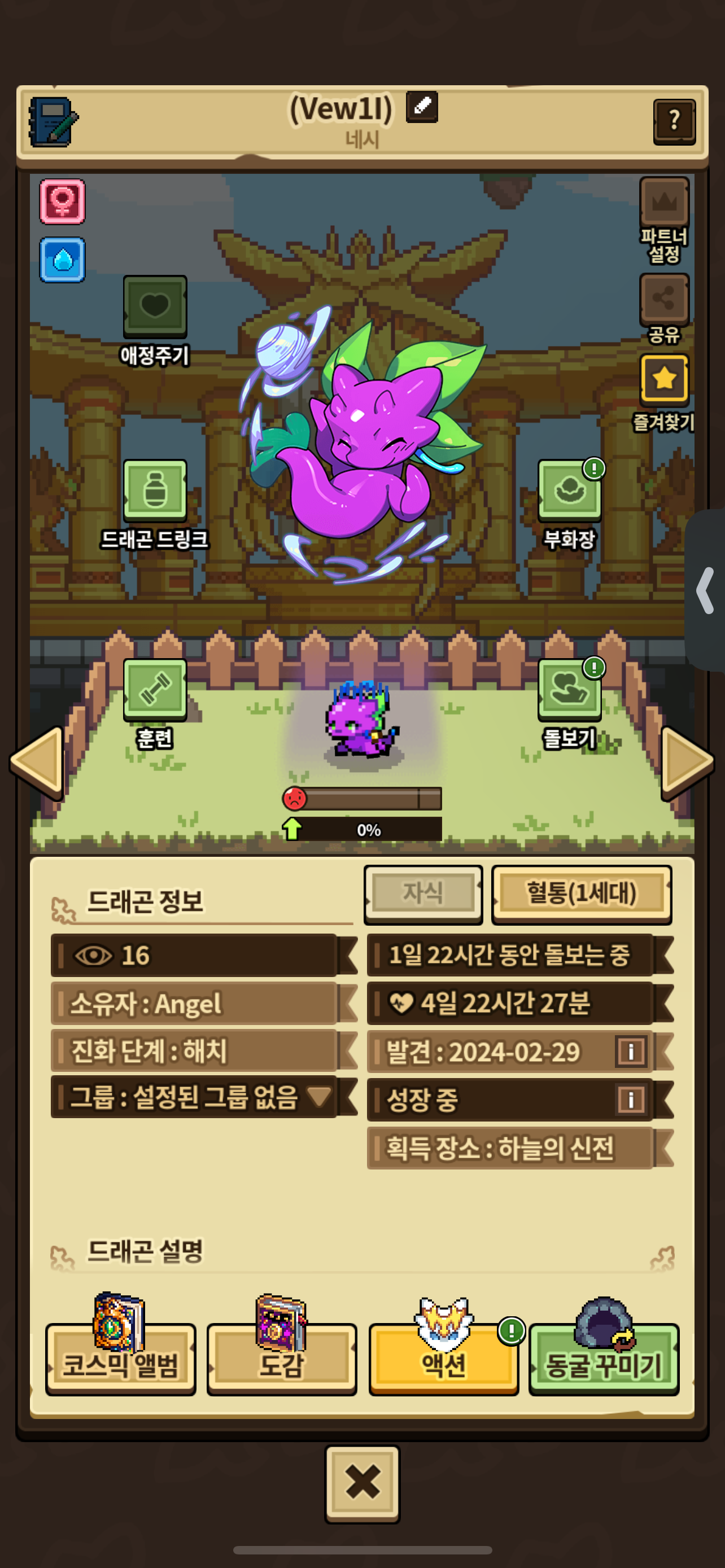Viewport: 725px width, 1568px height.
Task: Open the notebook memo icon
Action: click(53, 122)
